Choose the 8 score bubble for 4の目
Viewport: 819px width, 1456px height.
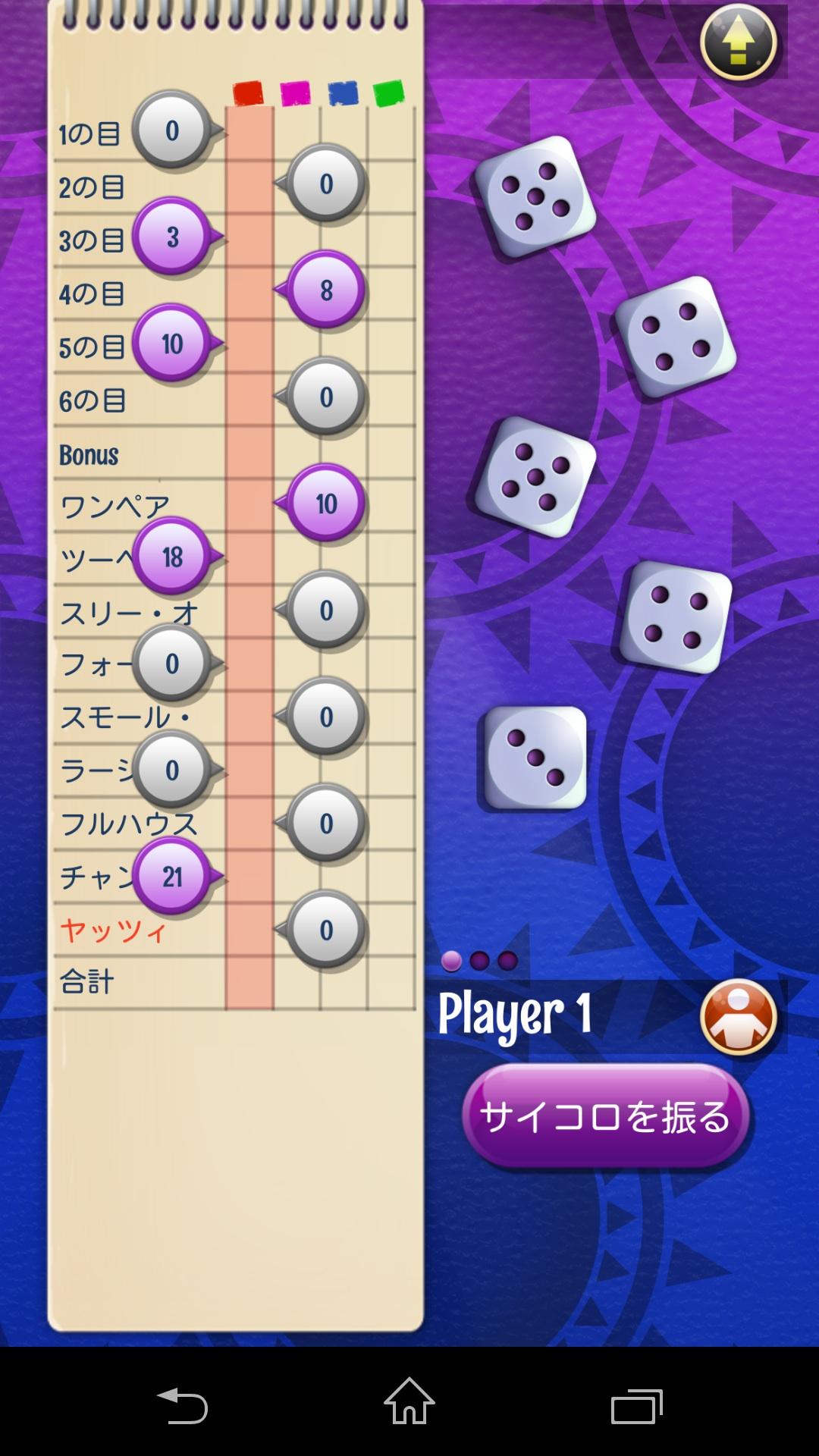click(326, 290)
